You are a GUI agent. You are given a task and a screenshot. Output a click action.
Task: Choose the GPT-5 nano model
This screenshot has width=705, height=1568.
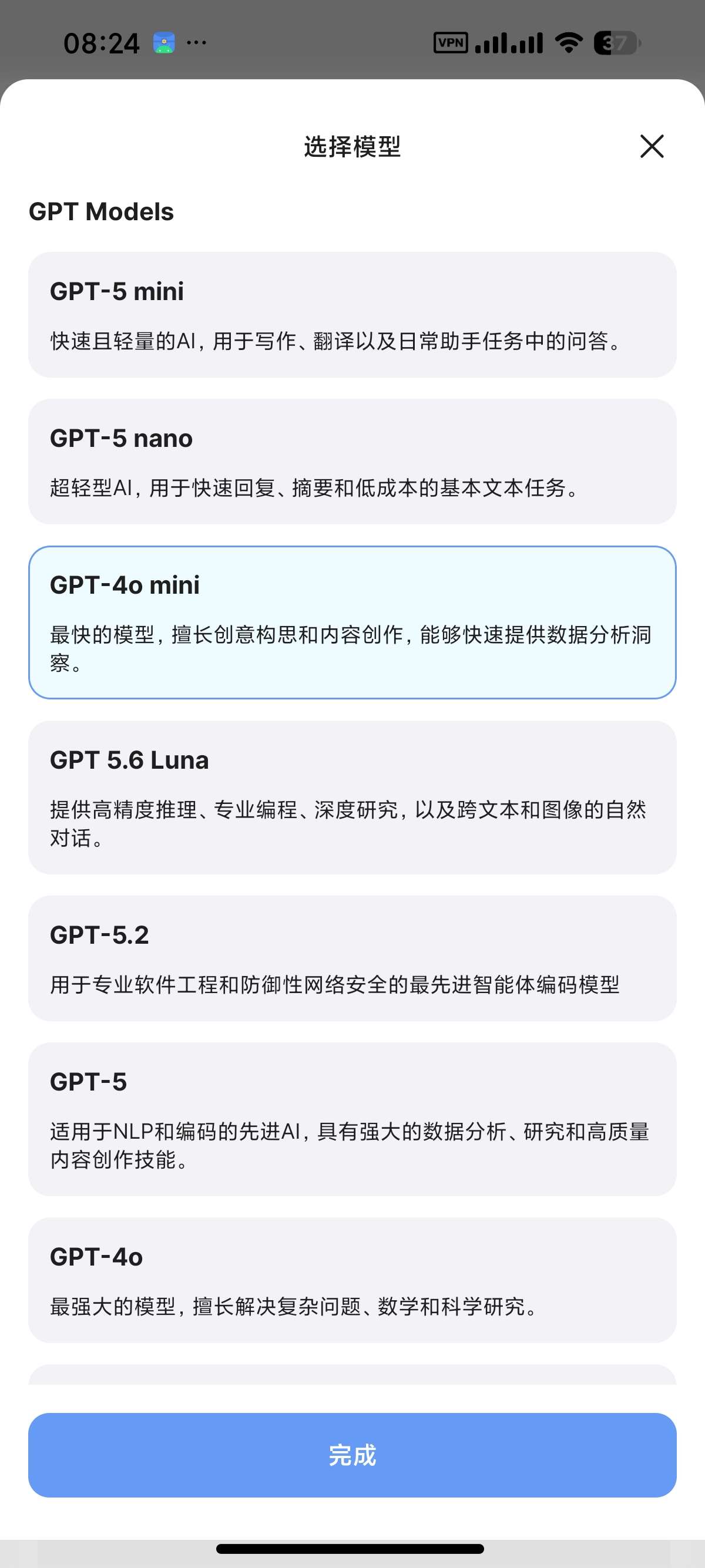click(352, 462)
